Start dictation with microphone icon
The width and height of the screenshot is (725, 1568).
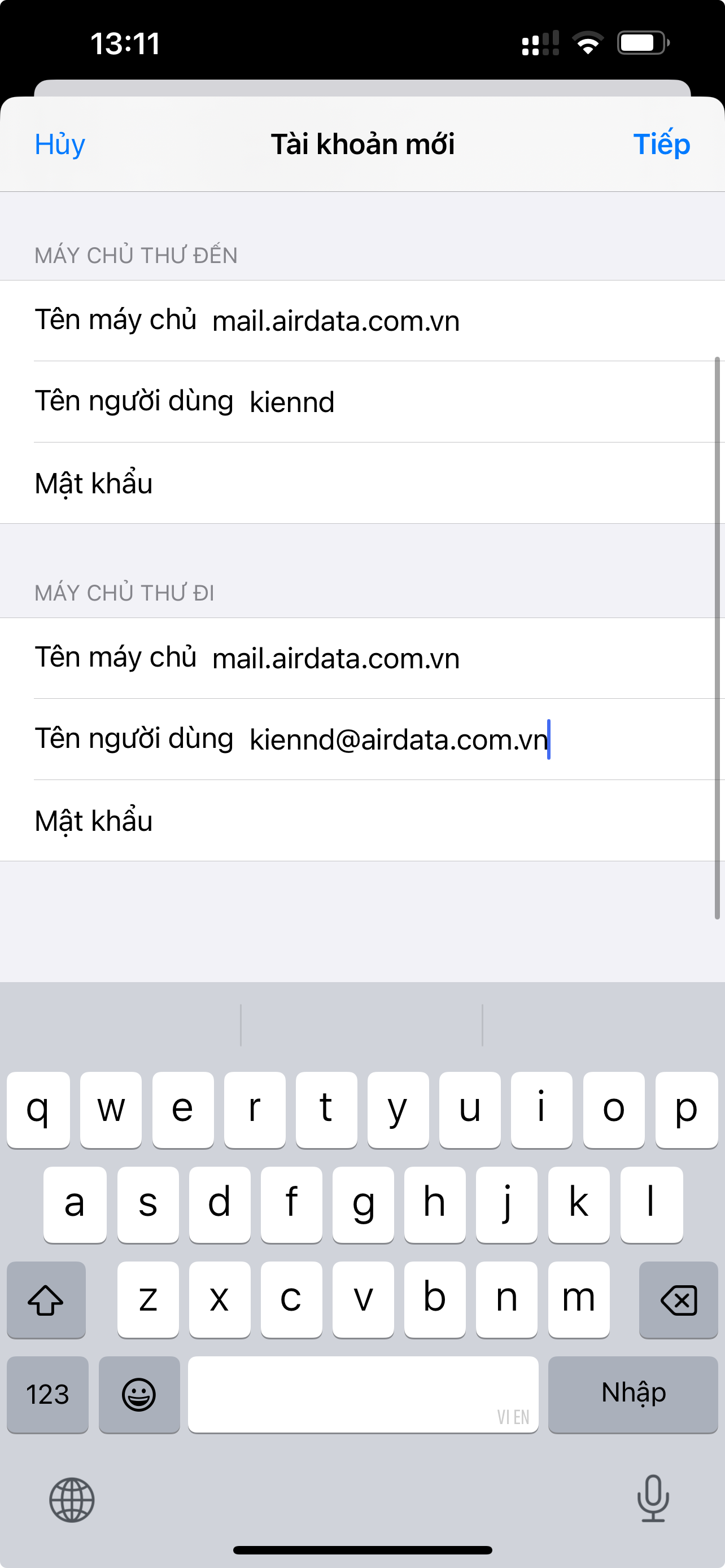pos(653,1498)
